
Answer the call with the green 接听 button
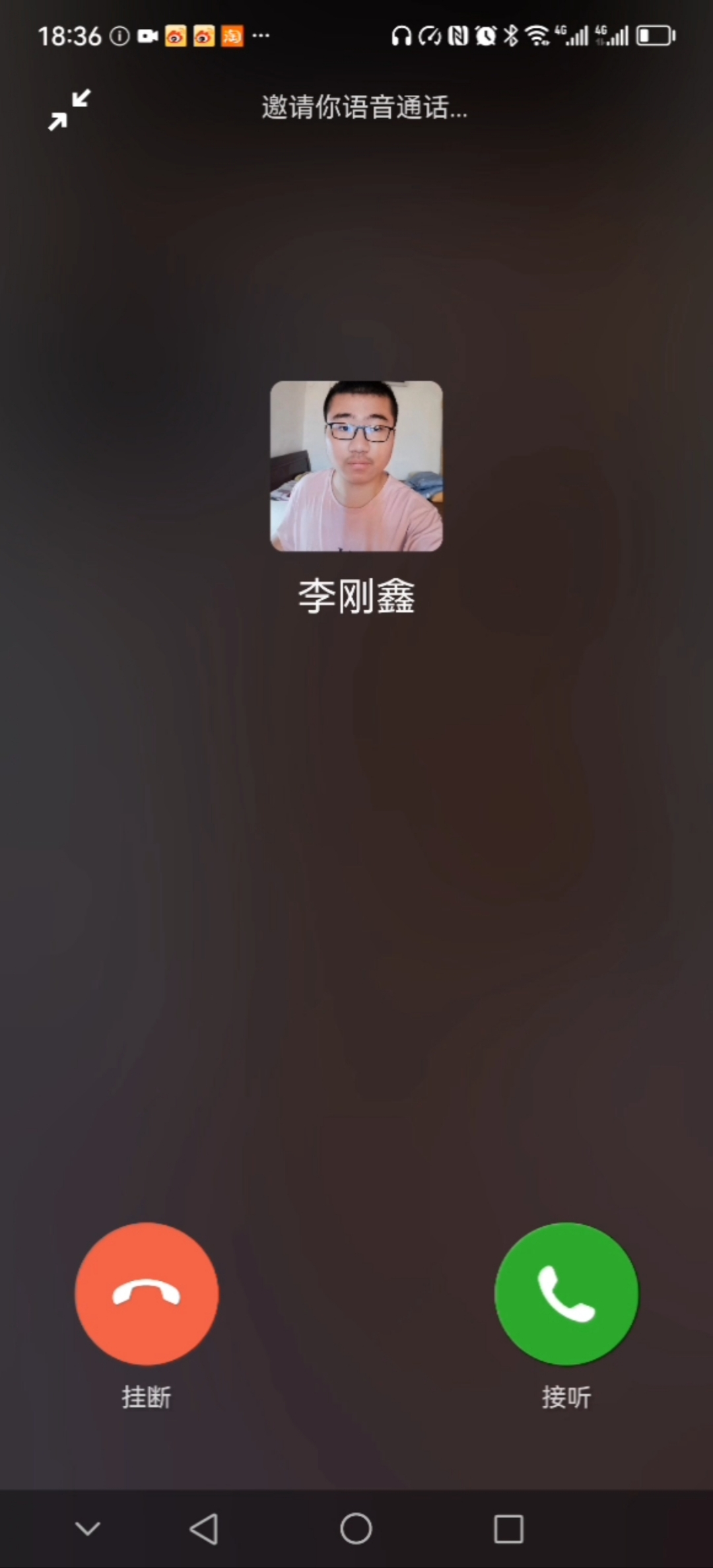[x=566, y=1294]
